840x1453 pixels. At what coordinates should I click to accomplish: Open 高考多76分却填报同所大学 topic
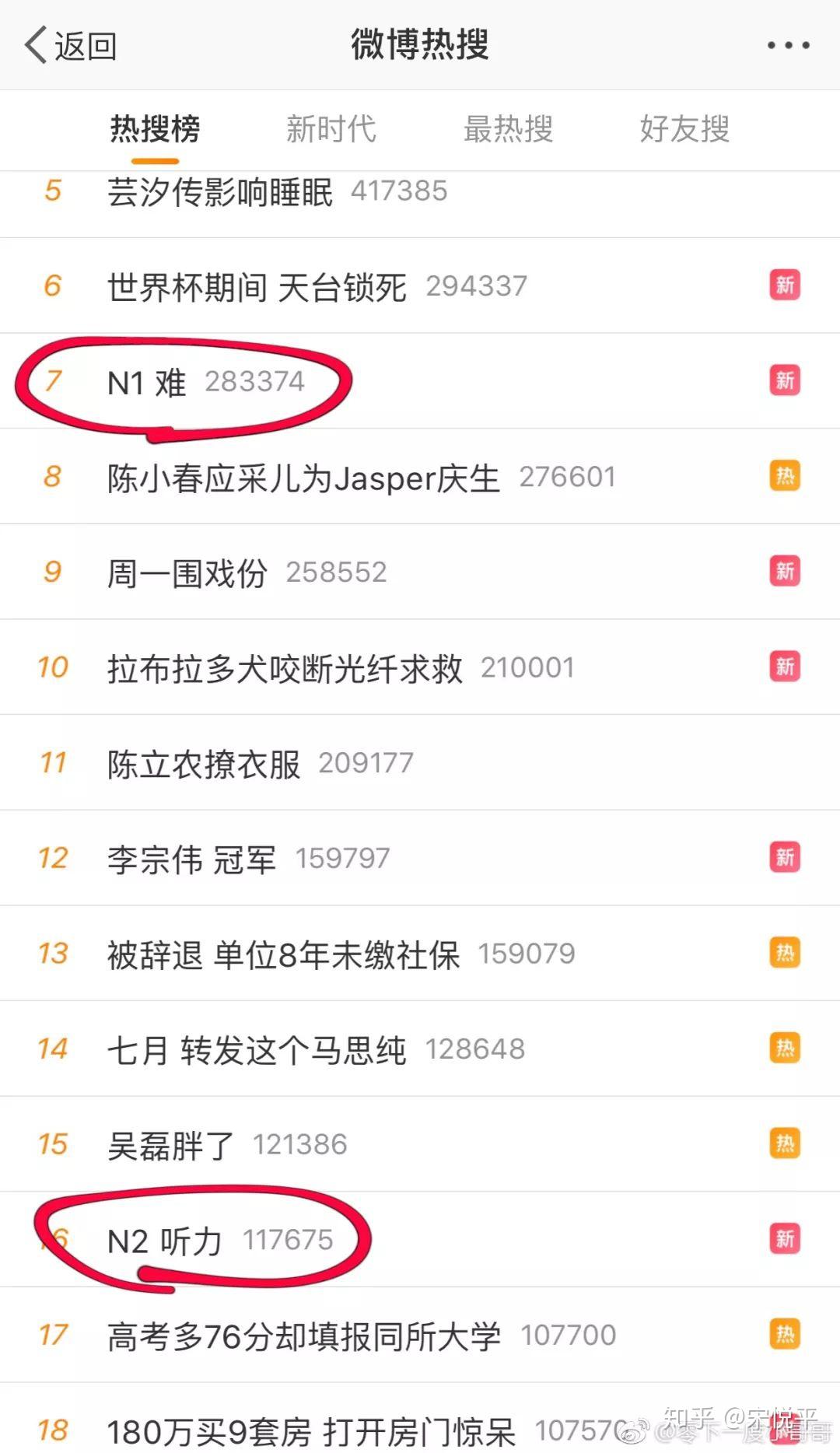pyautogui.click(x=303, y=1336)
